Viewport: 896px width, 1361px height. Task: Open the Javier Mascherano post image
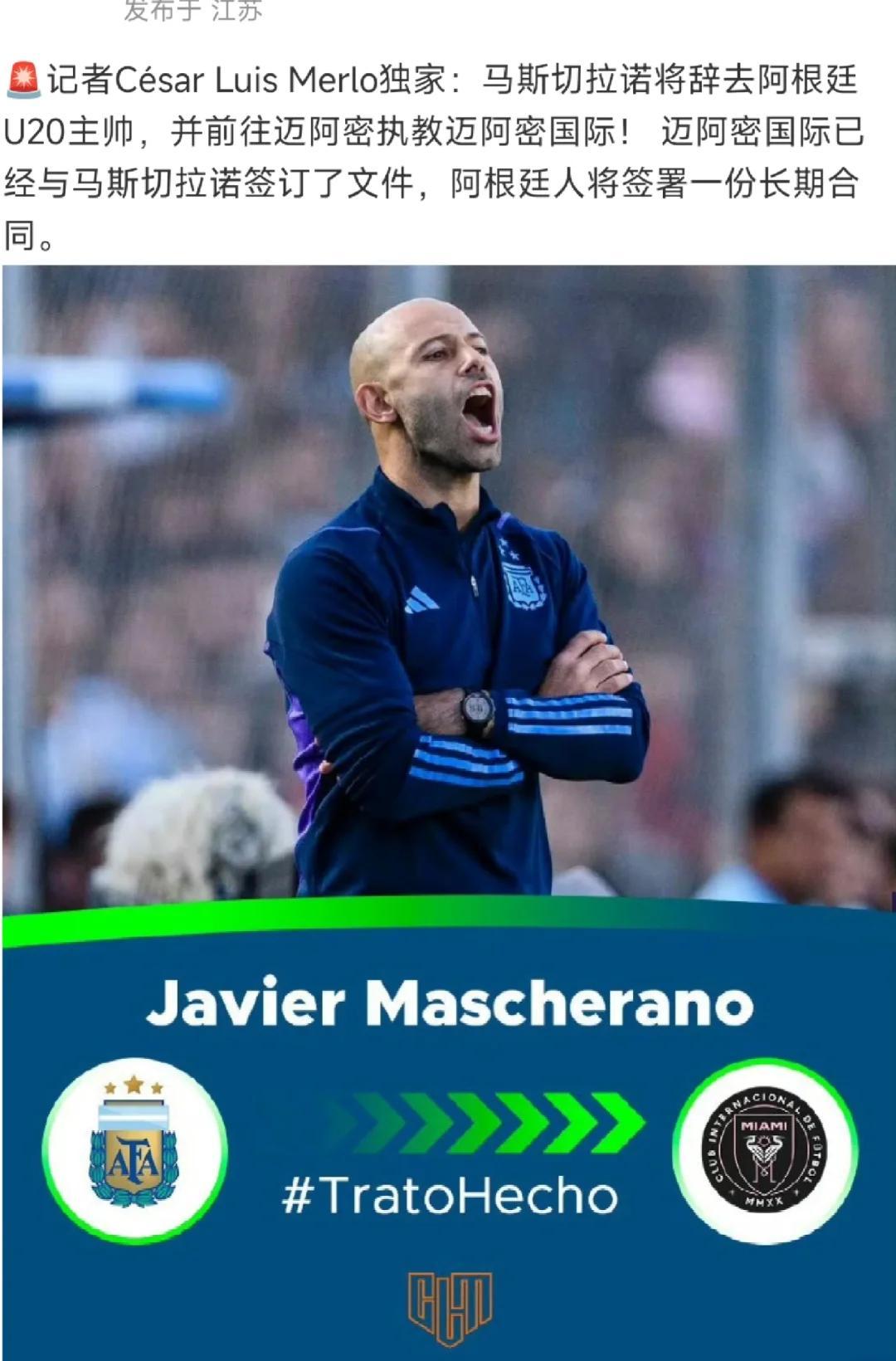click(x=448, y=747)
